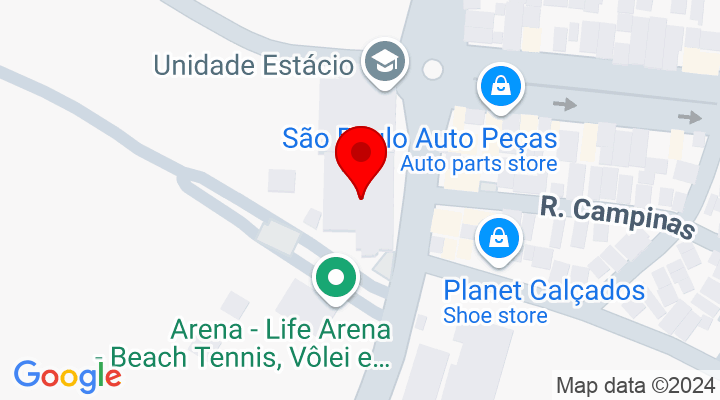This screenshot has width=720, height=400.
Task: Open the Unidade Estácio school marker
Action: pyautogui.click(x=380, y=62)
